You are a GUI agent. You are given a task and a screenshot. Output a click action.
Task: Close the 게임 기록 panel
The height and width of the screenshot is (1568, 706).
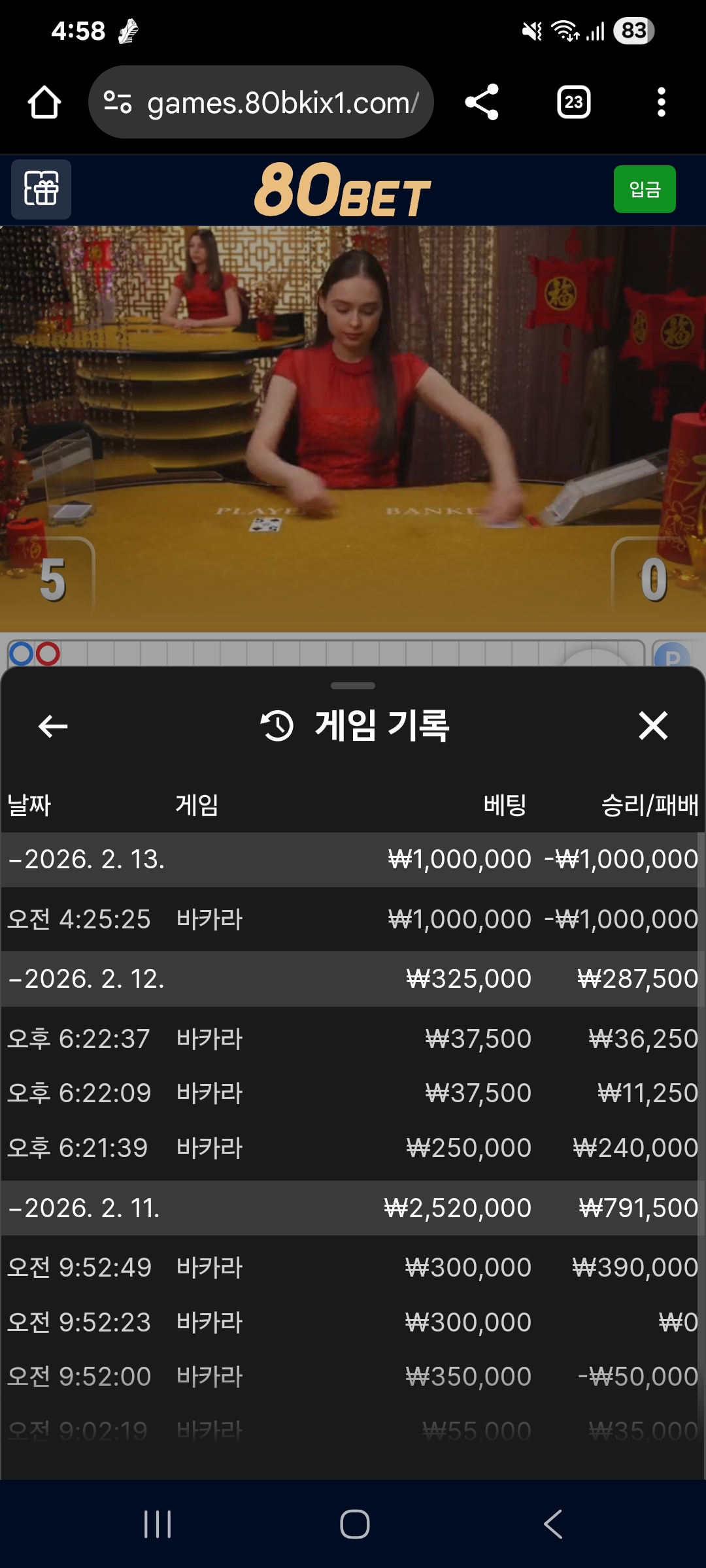coord(652,726)
